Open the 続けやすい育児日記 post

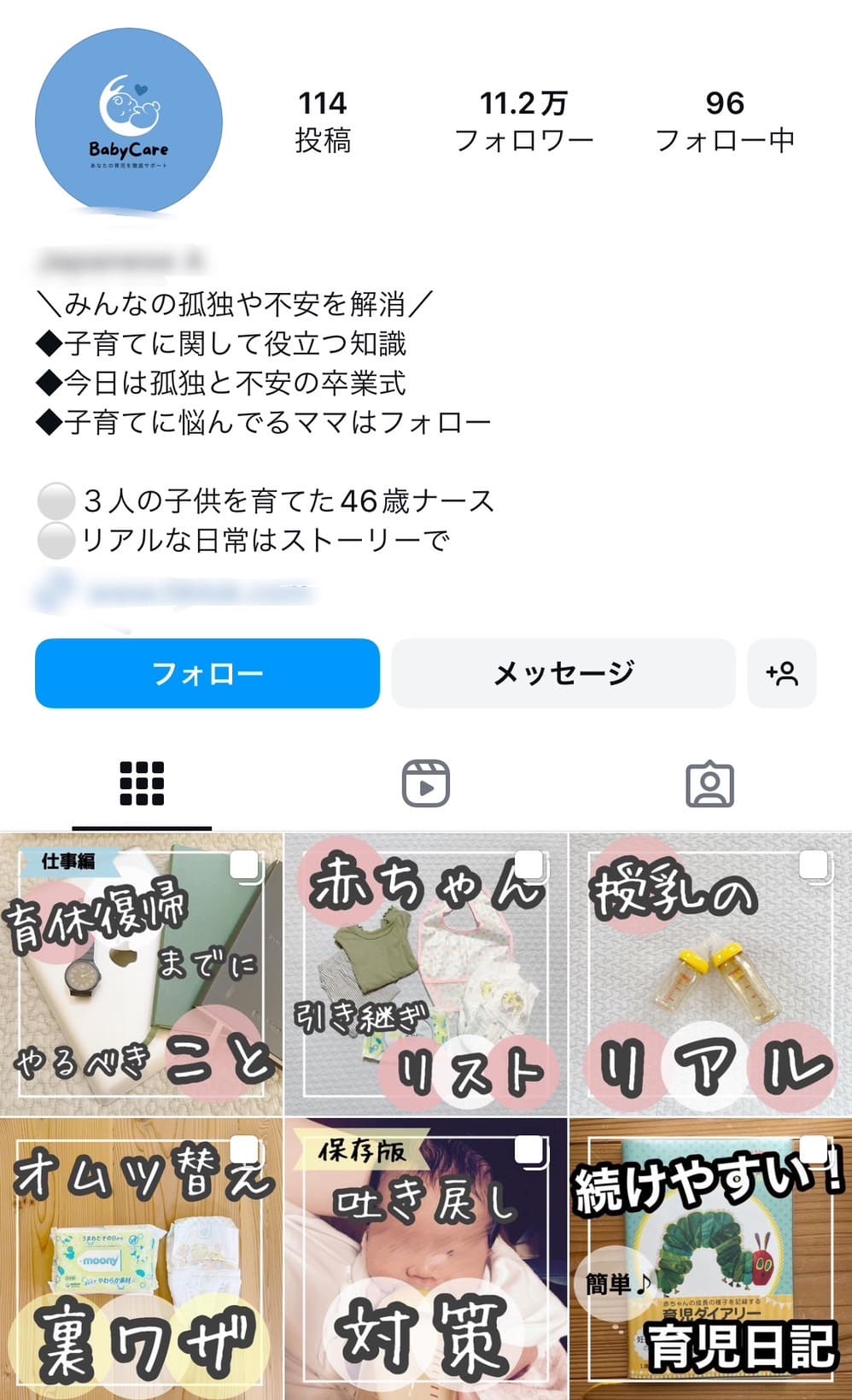(x=710, y=1259)
